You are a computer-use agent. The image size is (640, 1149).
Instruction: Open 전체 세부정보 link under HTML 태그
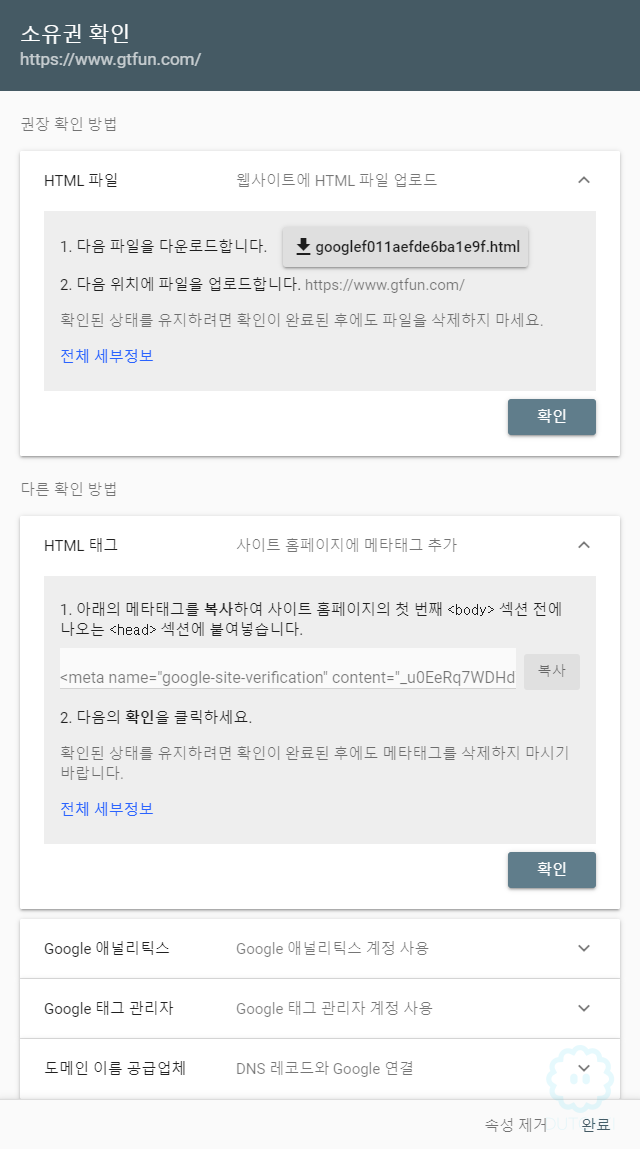pos(106,809)
